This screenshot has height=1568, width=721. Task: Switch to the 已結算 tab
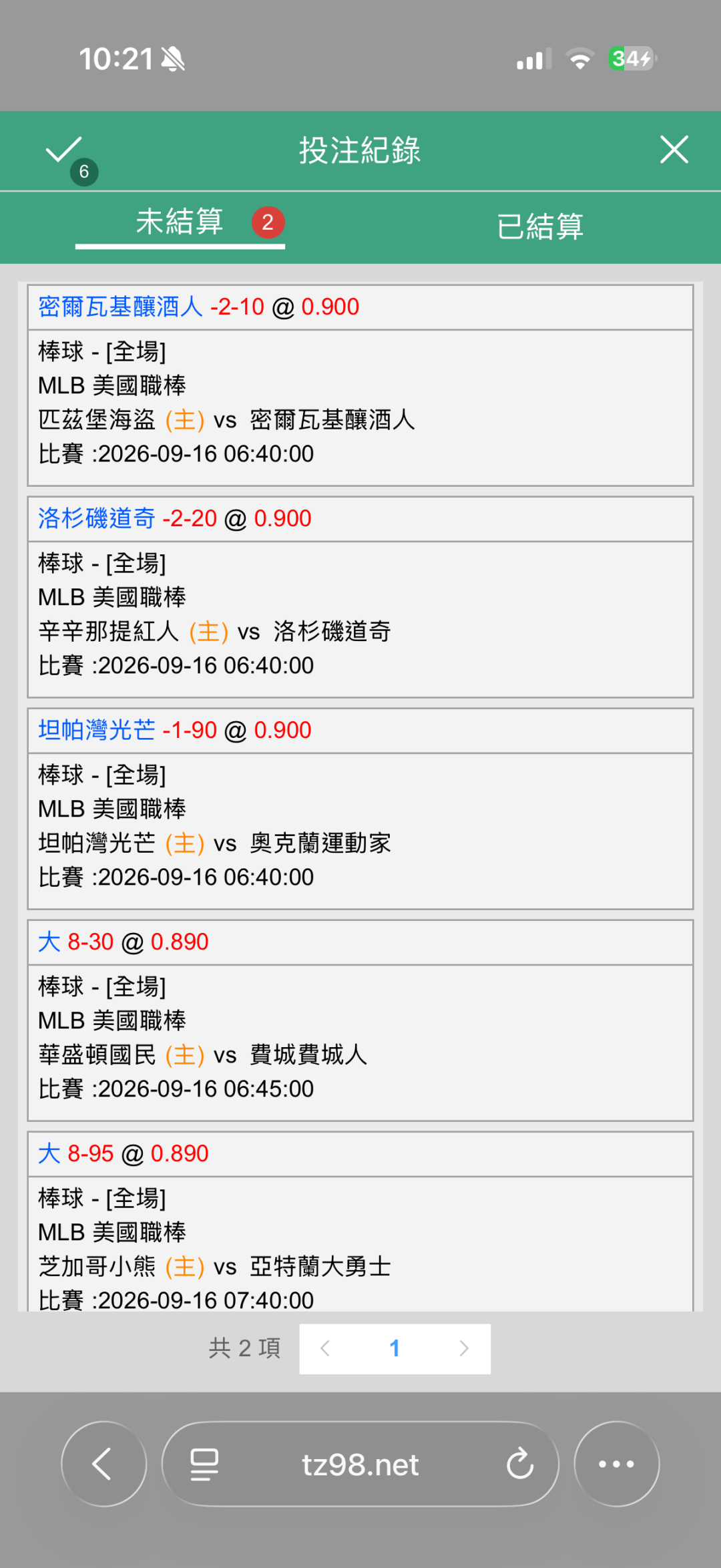click(x=540, y=226)
